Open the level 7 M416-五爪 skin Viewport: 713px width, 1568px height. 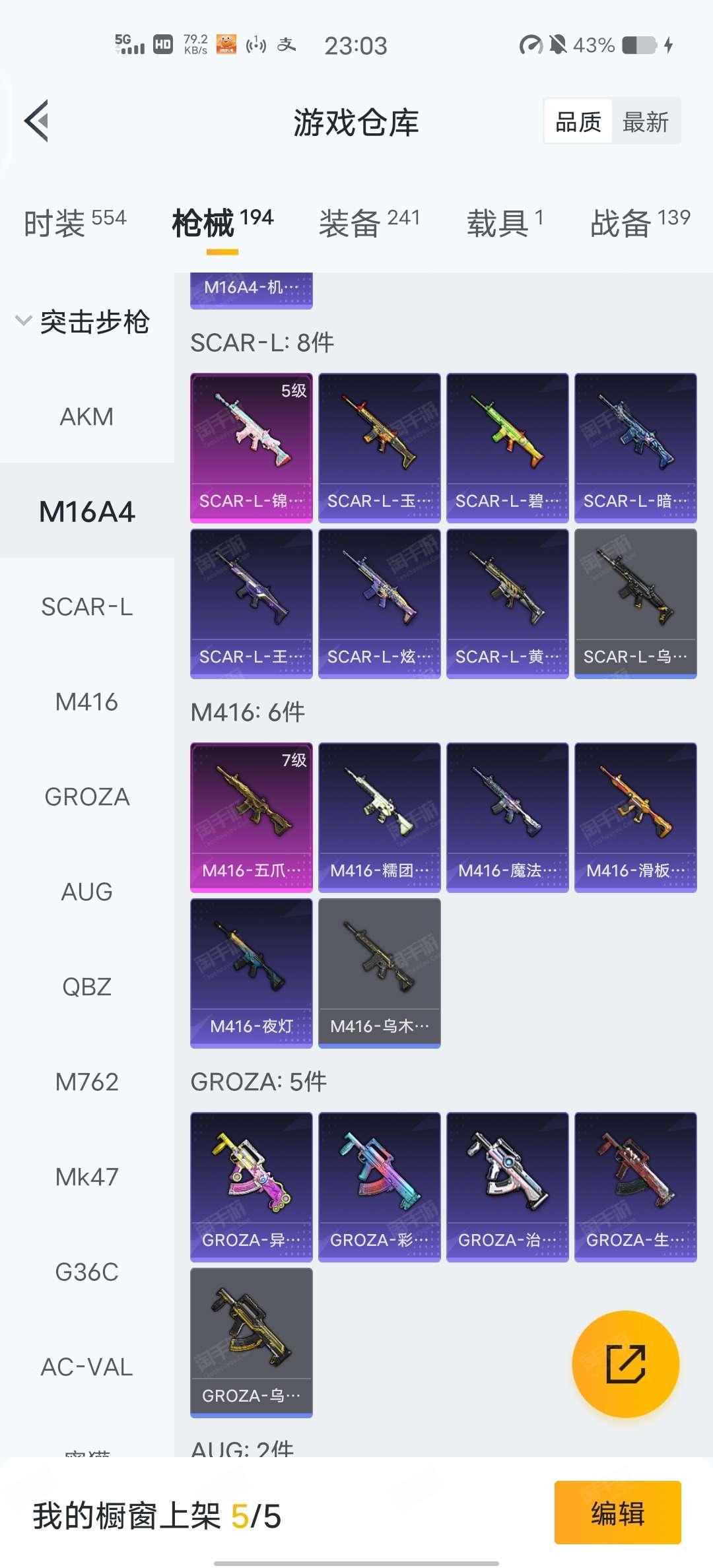tap(252, 818)
